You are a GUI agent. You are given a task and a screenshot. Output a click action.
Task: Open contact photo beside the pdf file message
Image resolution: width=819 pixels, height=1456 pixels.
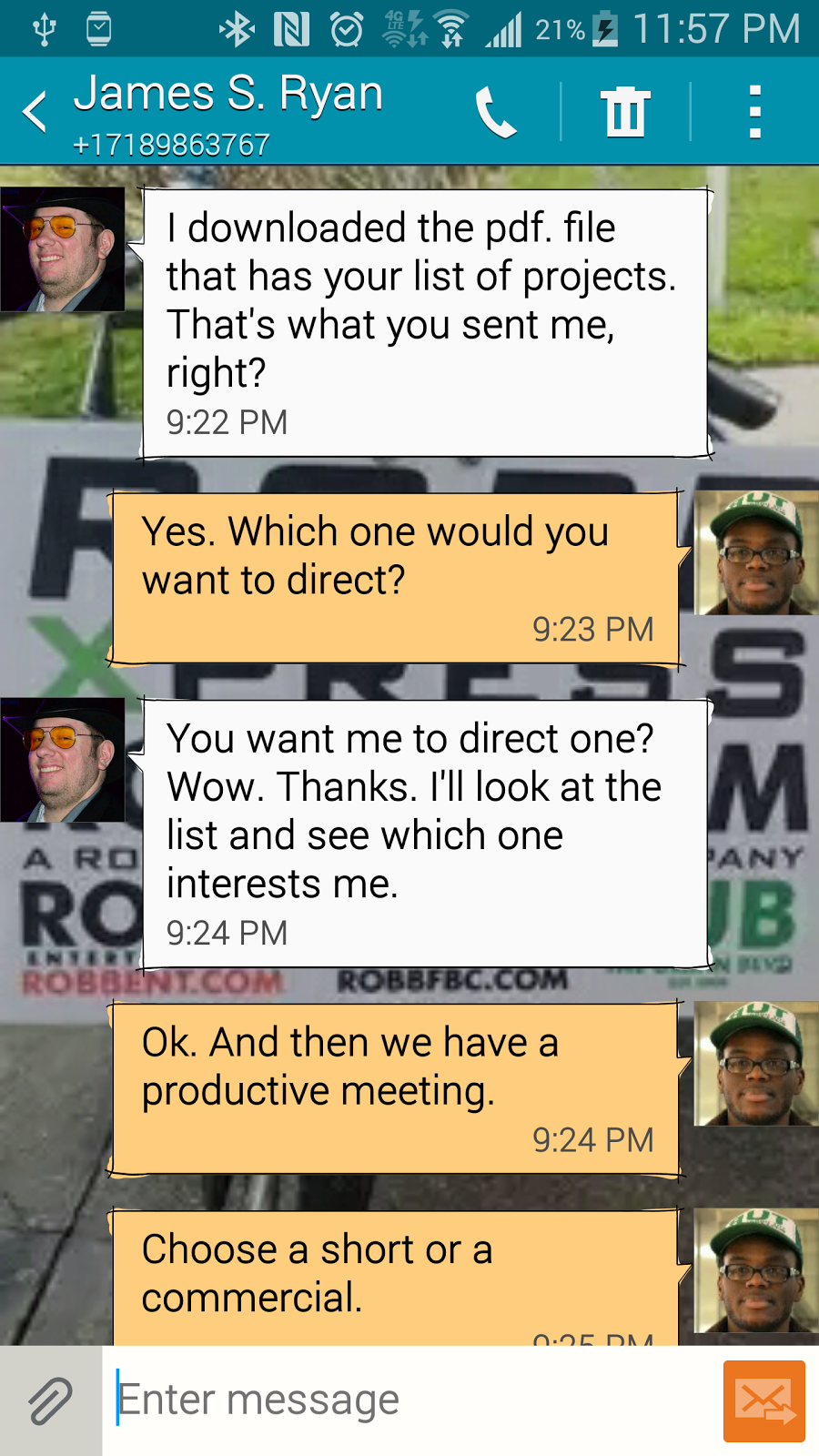click(x=63, y=249)
